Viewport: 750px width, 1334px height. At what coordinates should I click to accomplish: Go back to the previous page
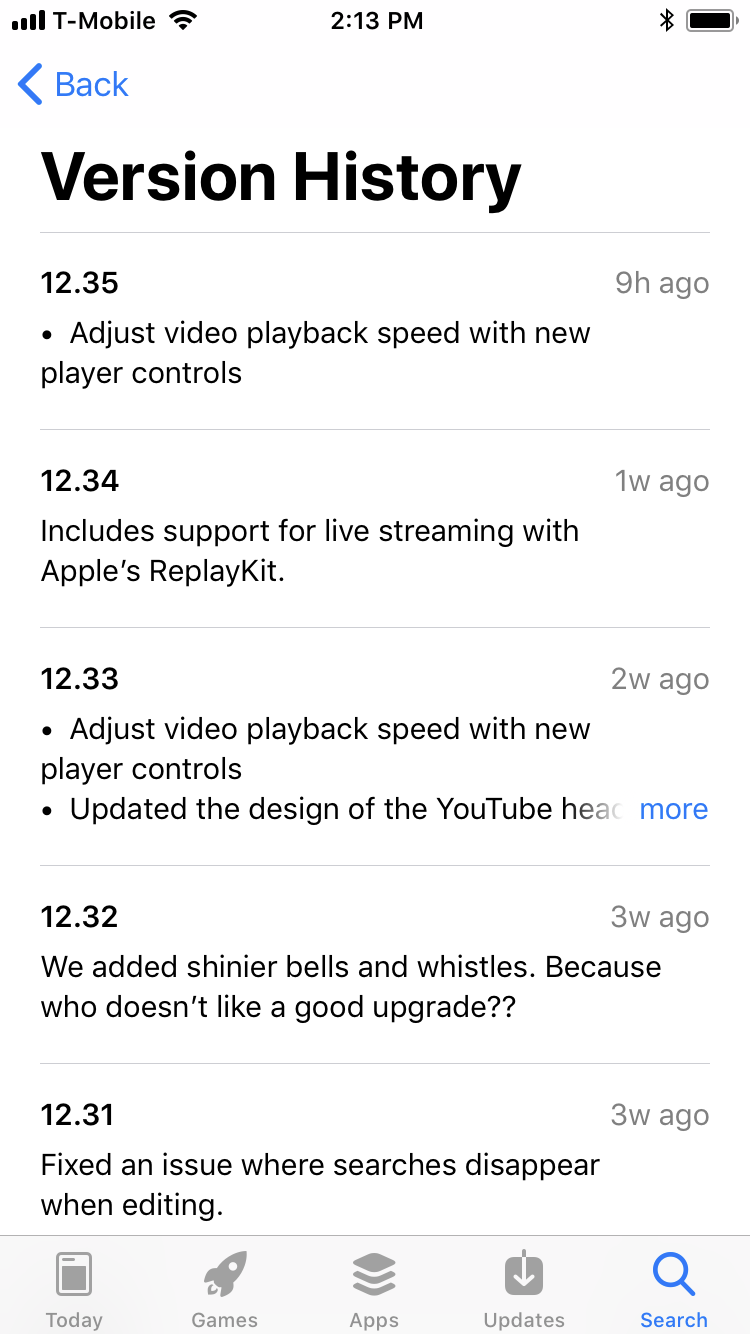pos(73,85)
